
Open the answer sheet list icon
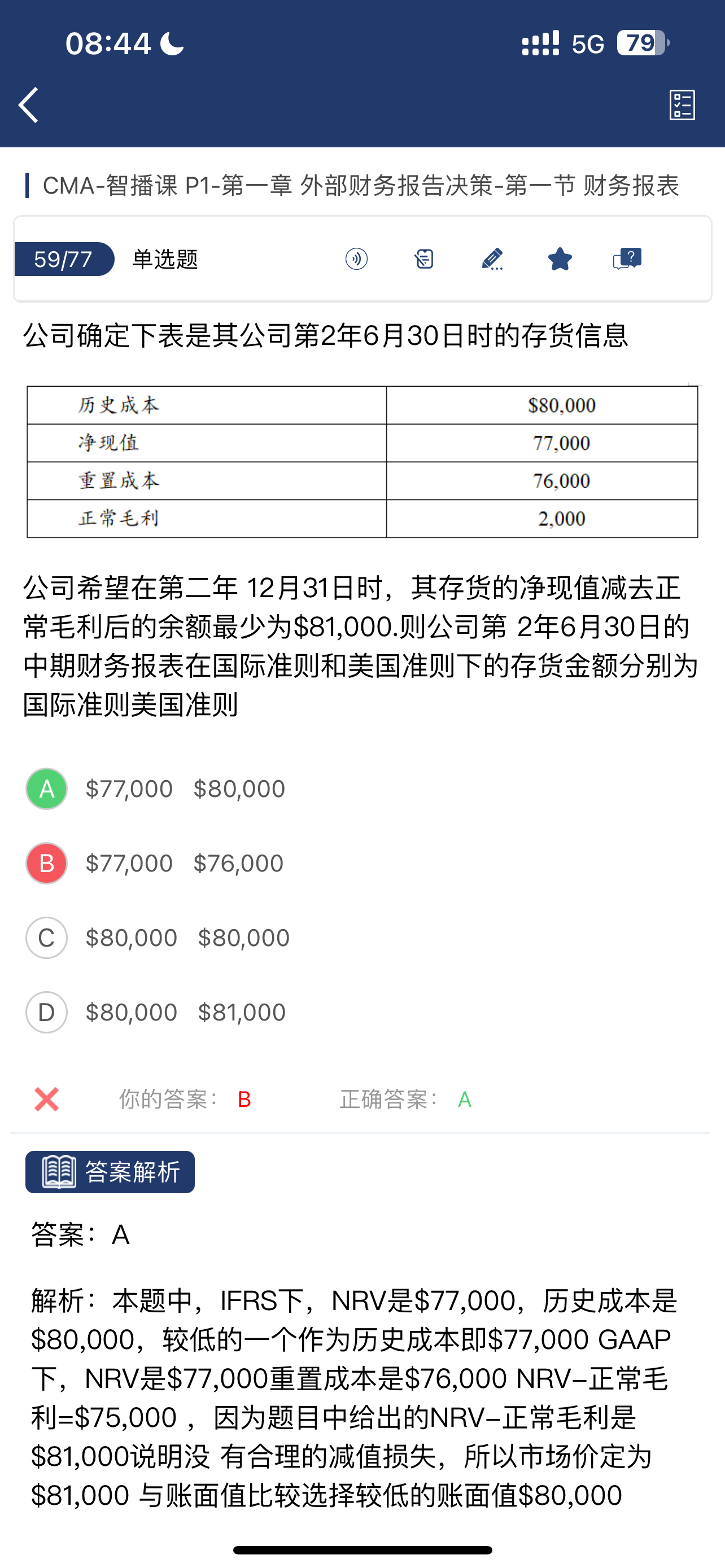tap(682, 104)
